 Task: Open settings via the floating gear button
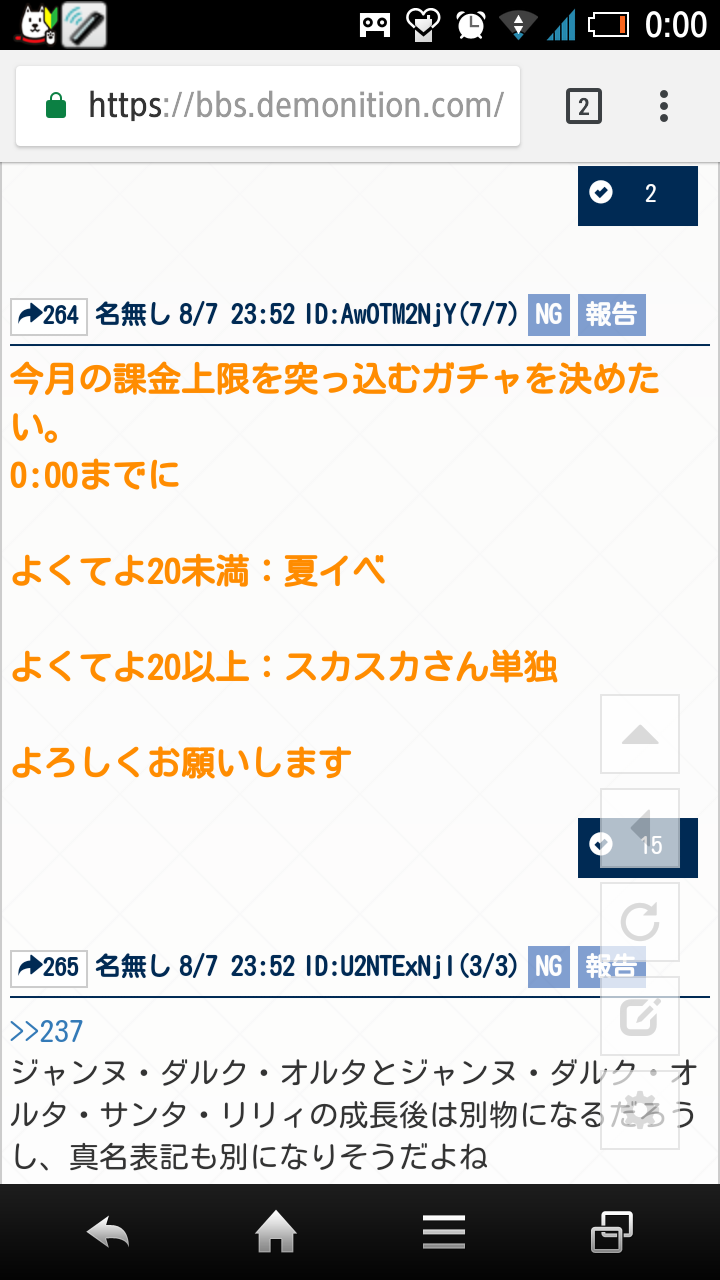pyautogui.click(x=640, y=1110)
